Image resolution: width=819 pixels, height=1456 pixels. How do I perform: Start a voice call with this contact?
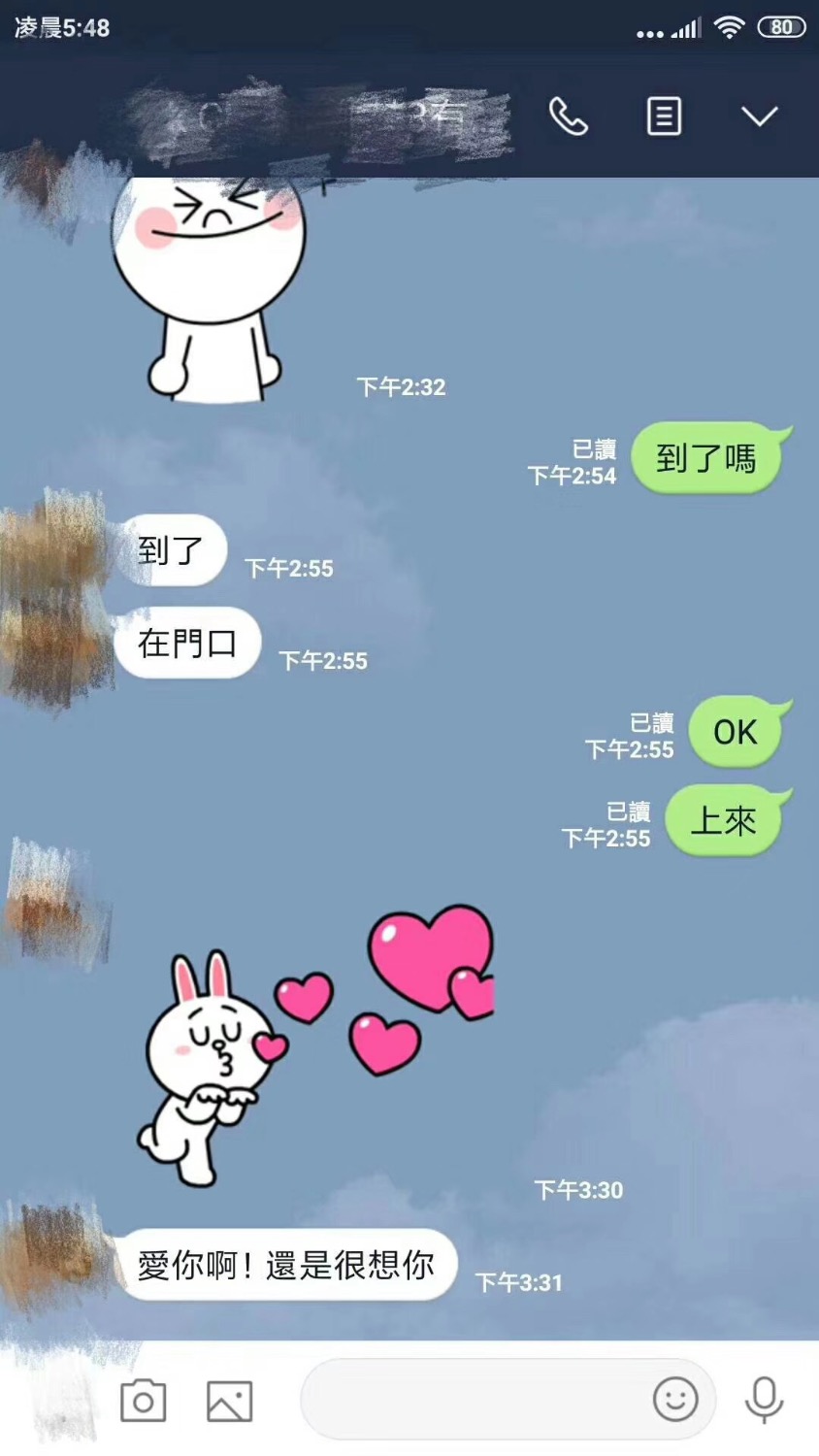pyautogui.click(x=568, y=116)
